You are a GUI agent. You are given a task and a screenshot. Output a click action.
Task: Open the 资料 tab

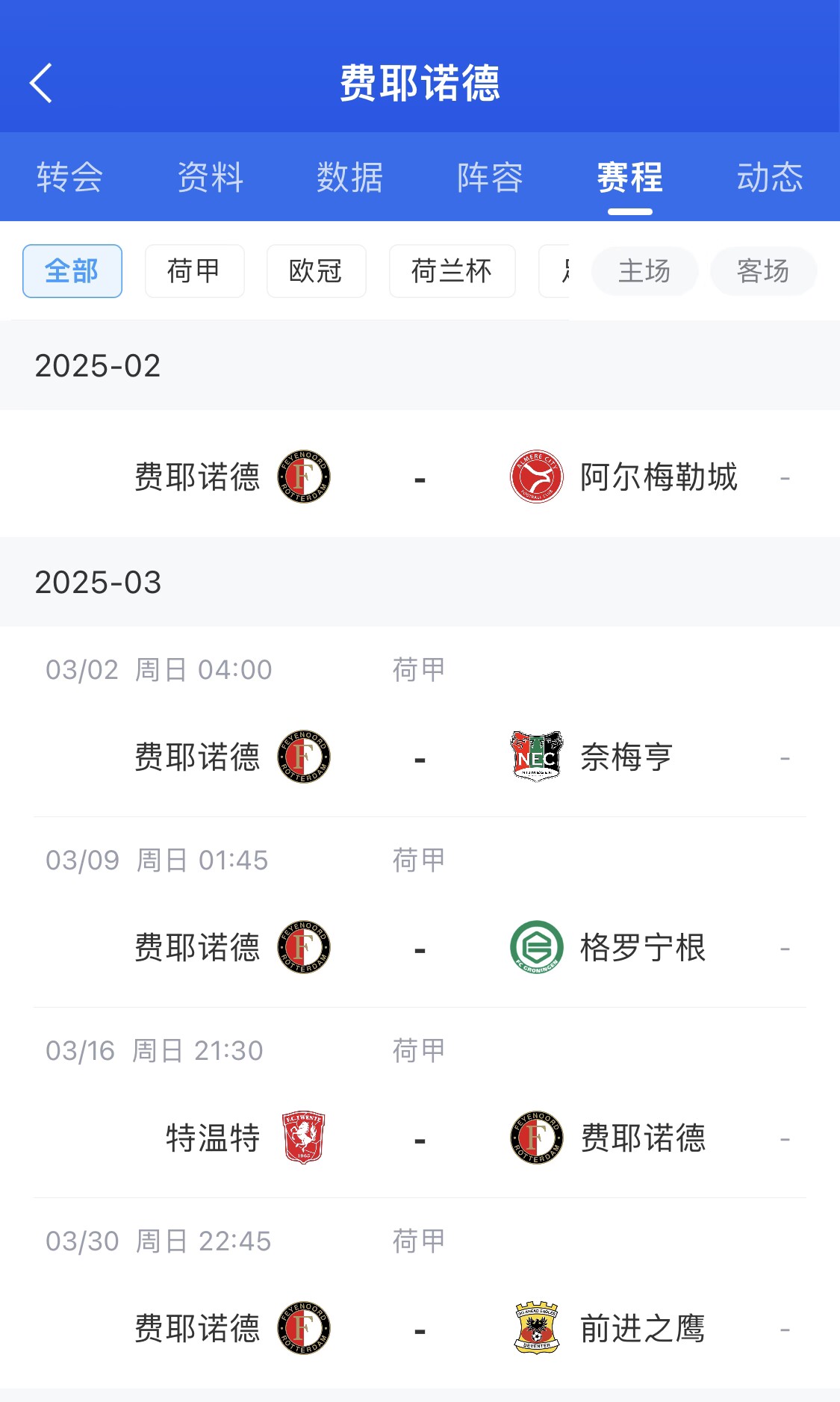click(210, 178)
